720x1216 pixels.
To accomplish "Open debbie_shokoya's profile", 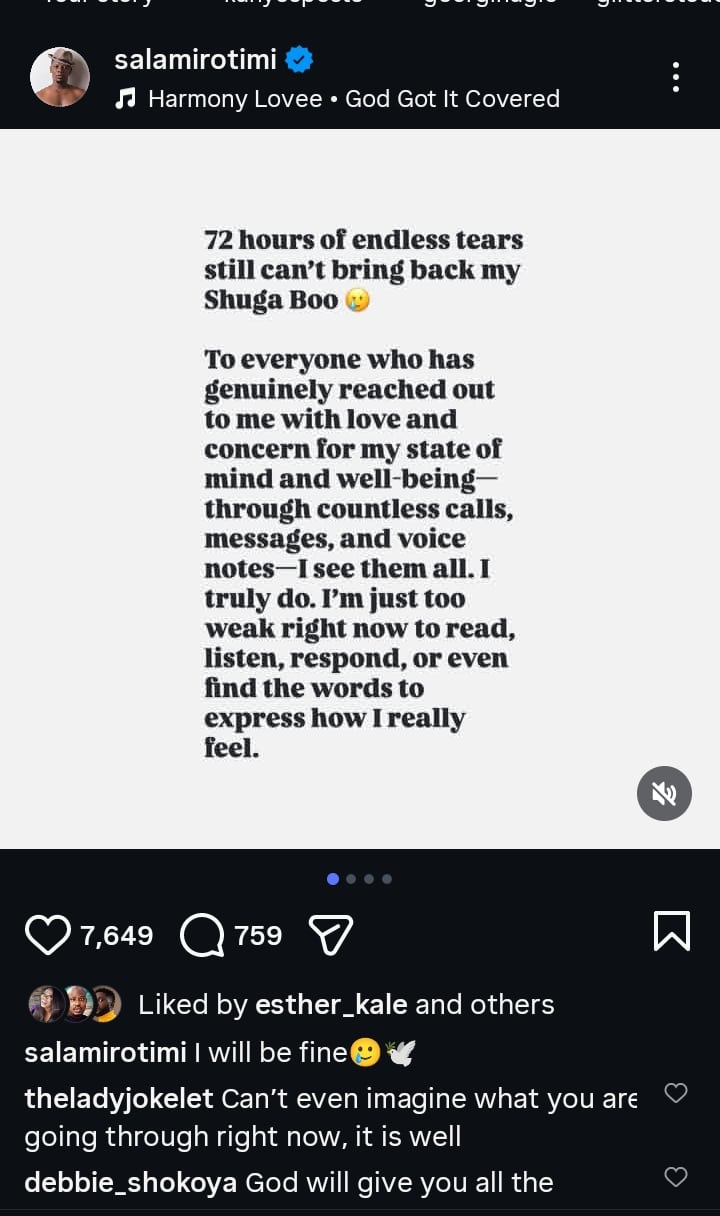I will click(130, 1182).
